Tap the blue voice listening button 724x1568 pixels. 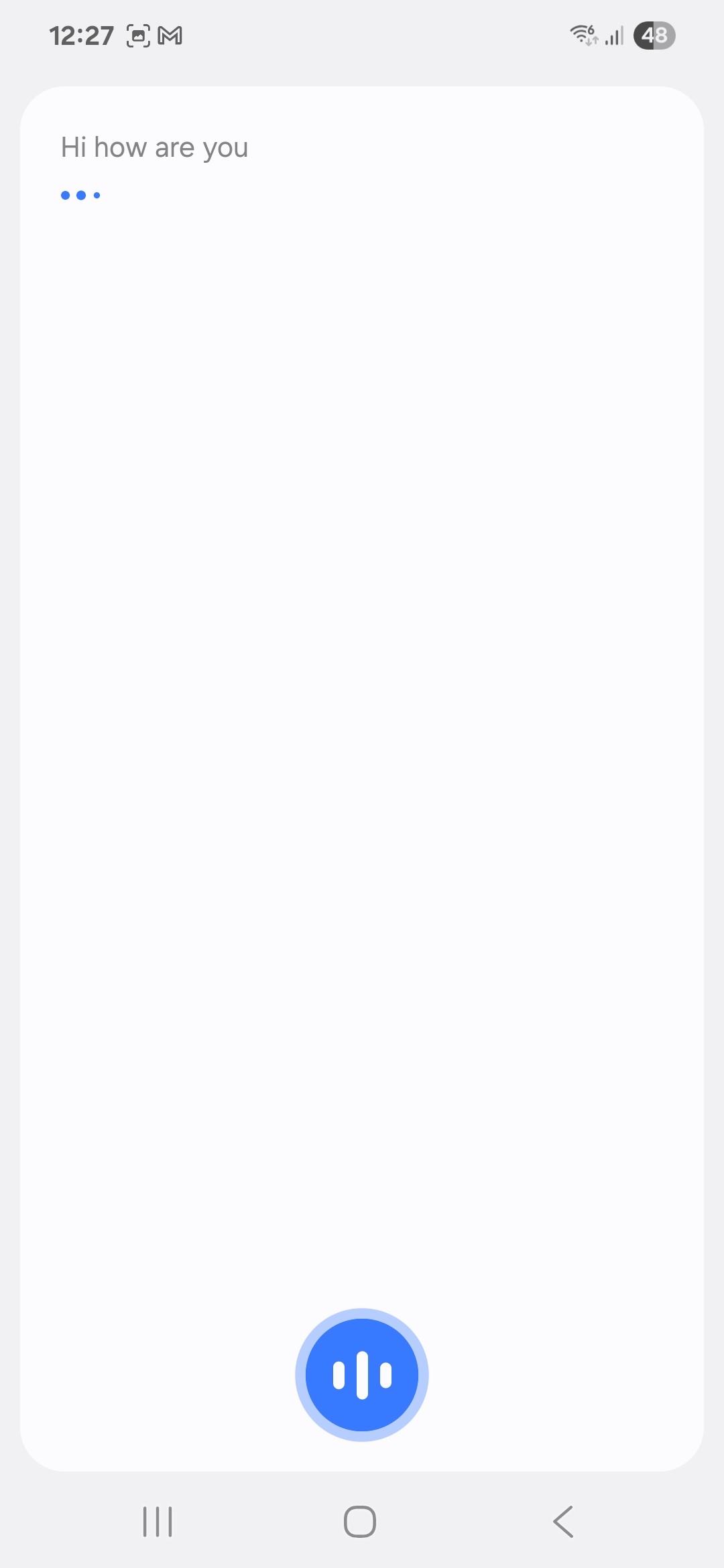[x=362, y=1374]
